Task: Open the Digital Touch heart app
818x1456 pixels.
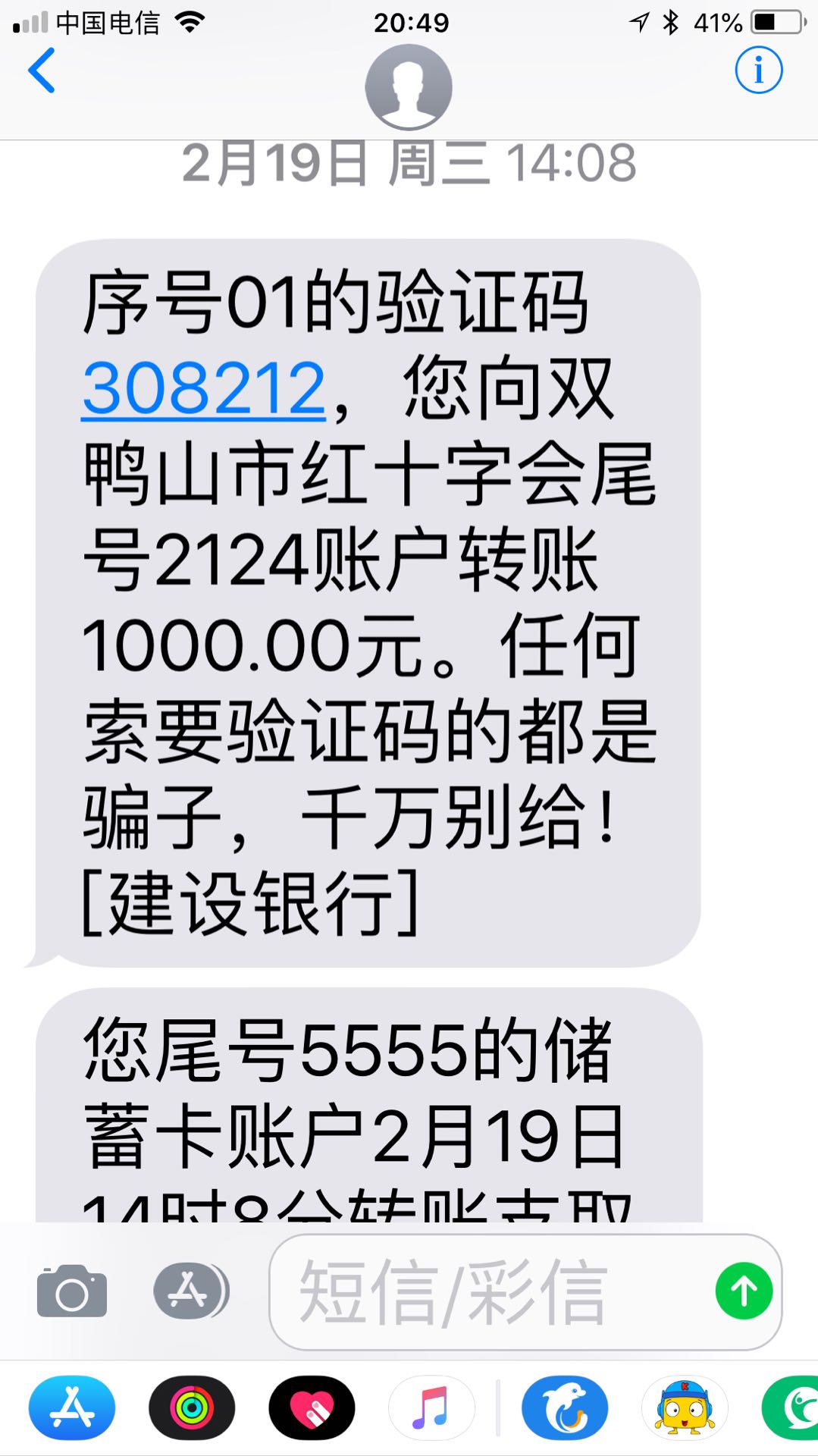Action: coord(312,1407)
